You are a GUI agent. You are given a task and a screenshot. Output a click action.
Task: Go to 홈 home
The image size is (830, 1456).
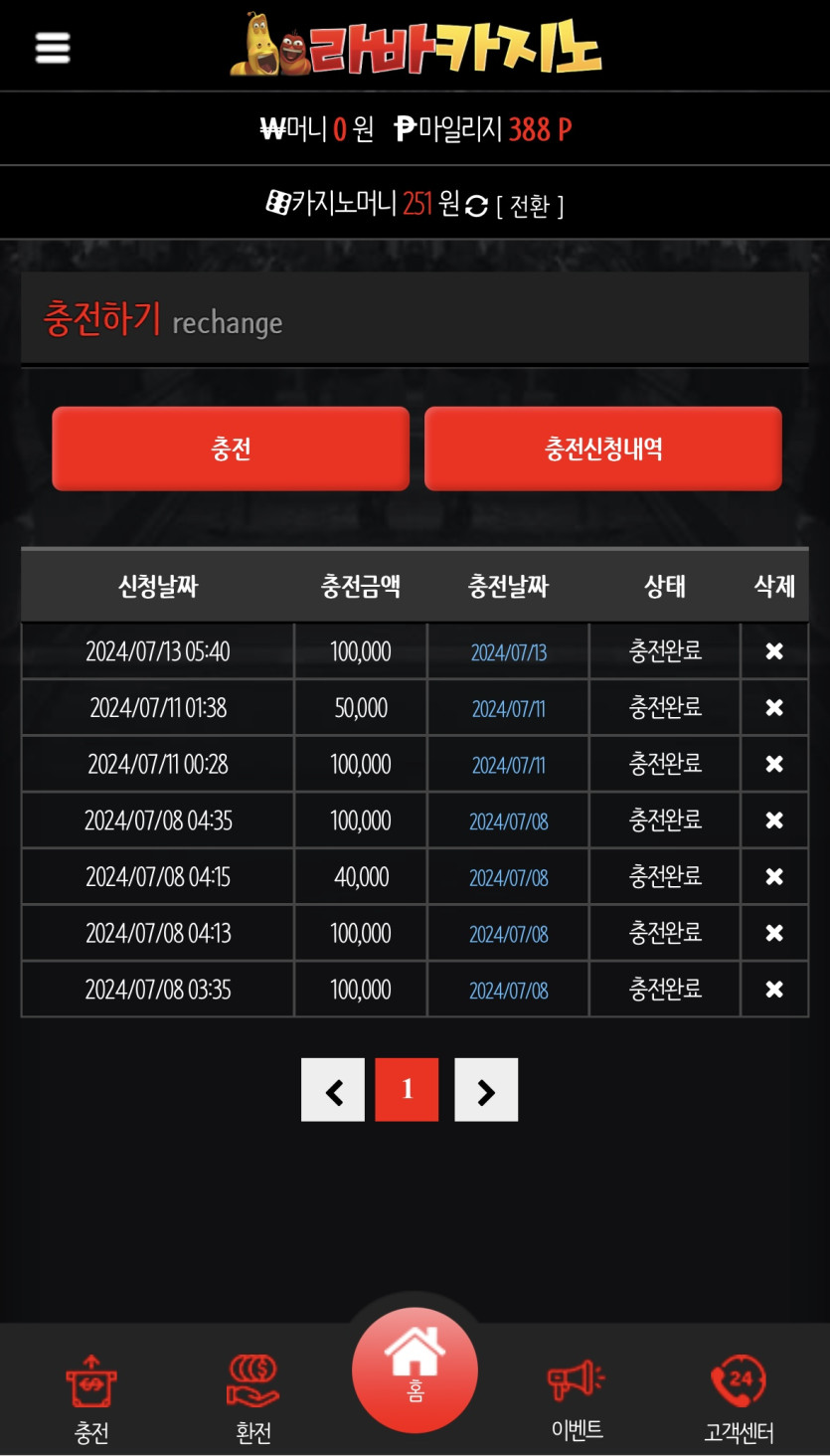coord(415,1369)
